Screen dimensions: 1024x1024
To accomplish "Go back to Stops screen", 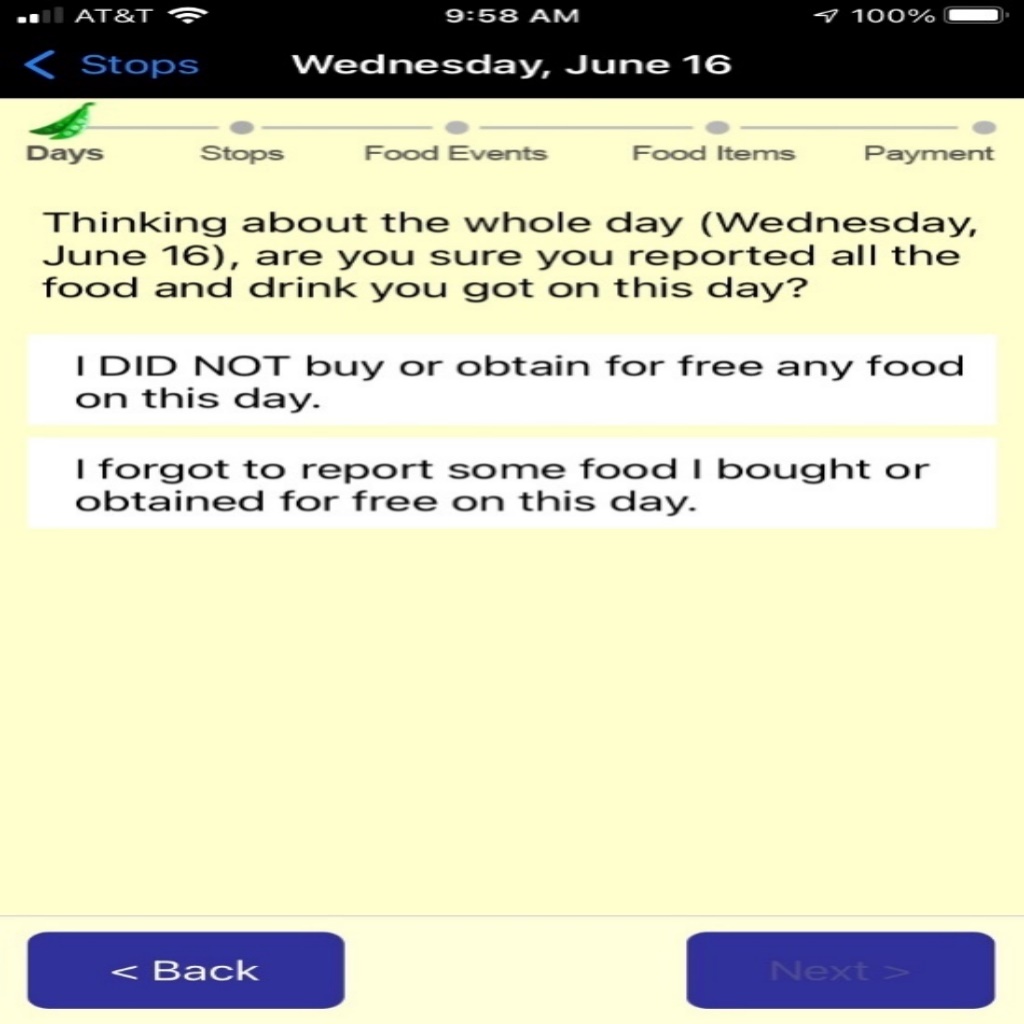I will tap(112, 66).
